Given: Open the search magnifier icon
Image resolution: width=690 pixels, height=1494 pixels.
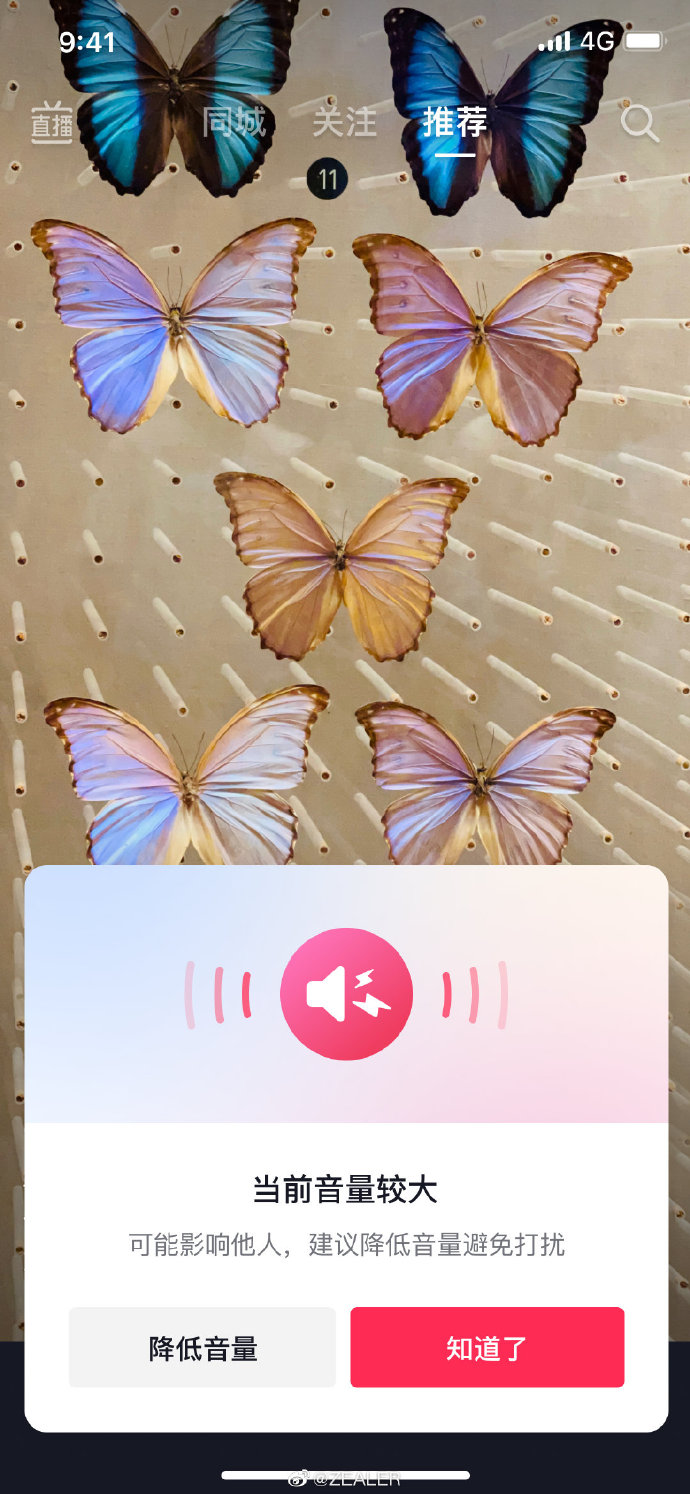Looking at the screenshot, I should 639,123.
